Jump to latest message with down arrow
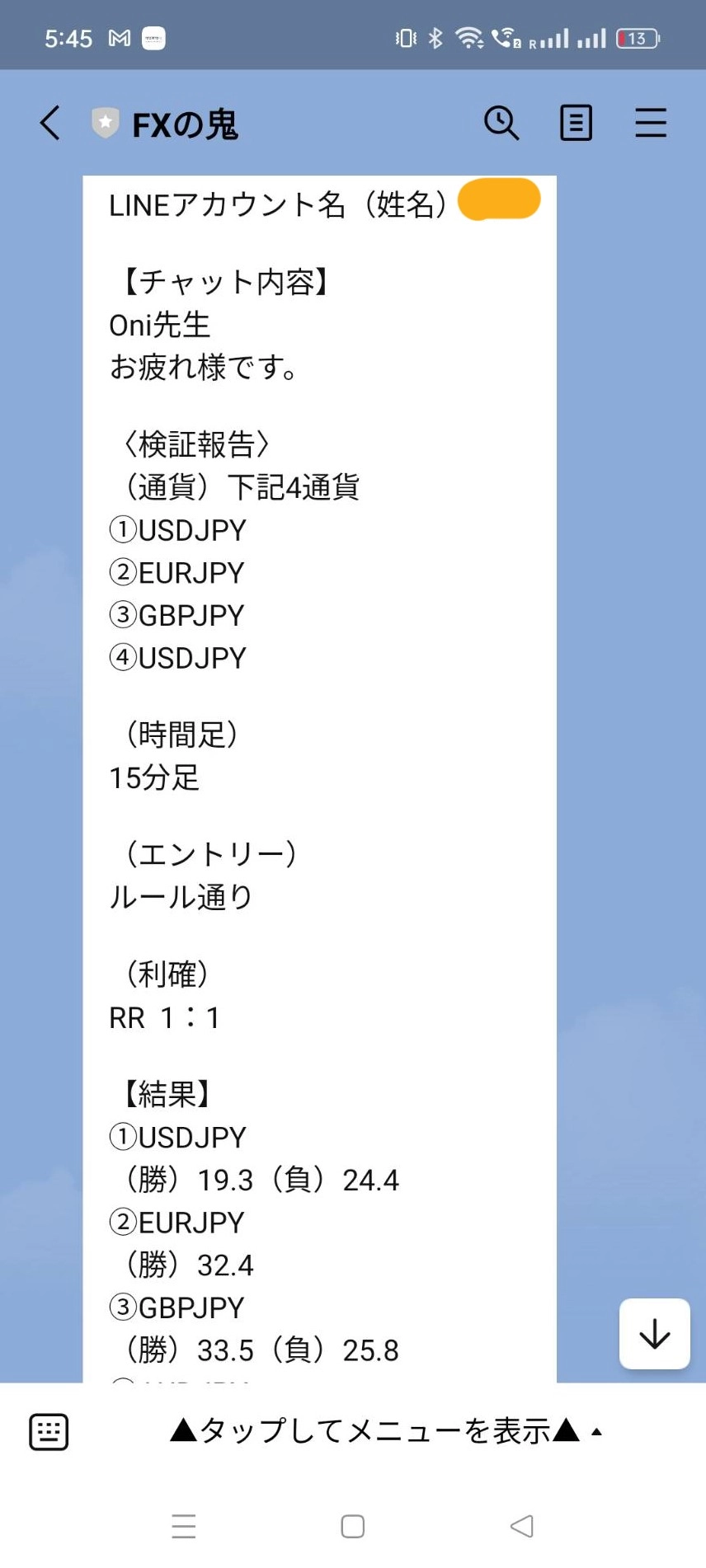This screenshot has height=1568, width=706. click(x=654, y=1333)
